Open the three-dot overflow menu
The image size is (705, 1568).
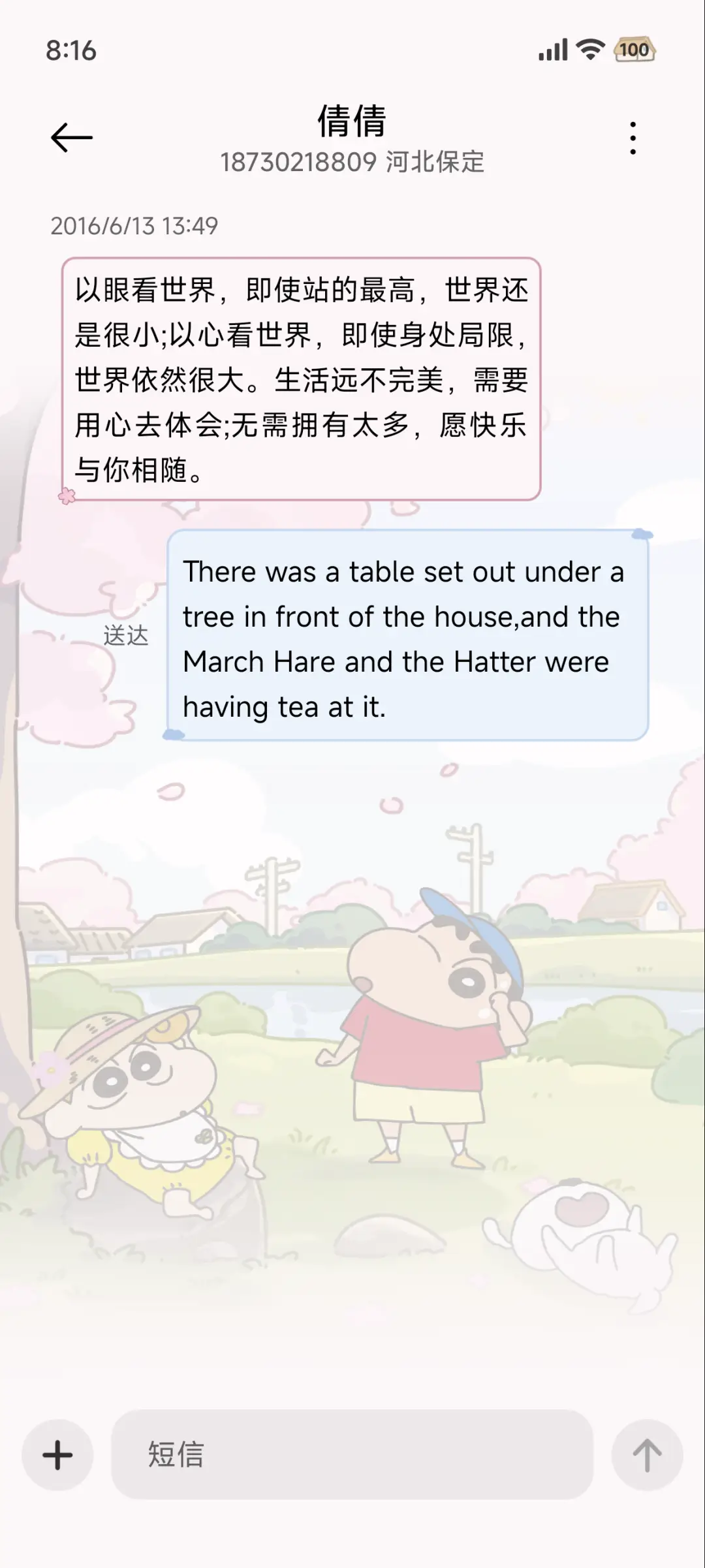(632, 137)
